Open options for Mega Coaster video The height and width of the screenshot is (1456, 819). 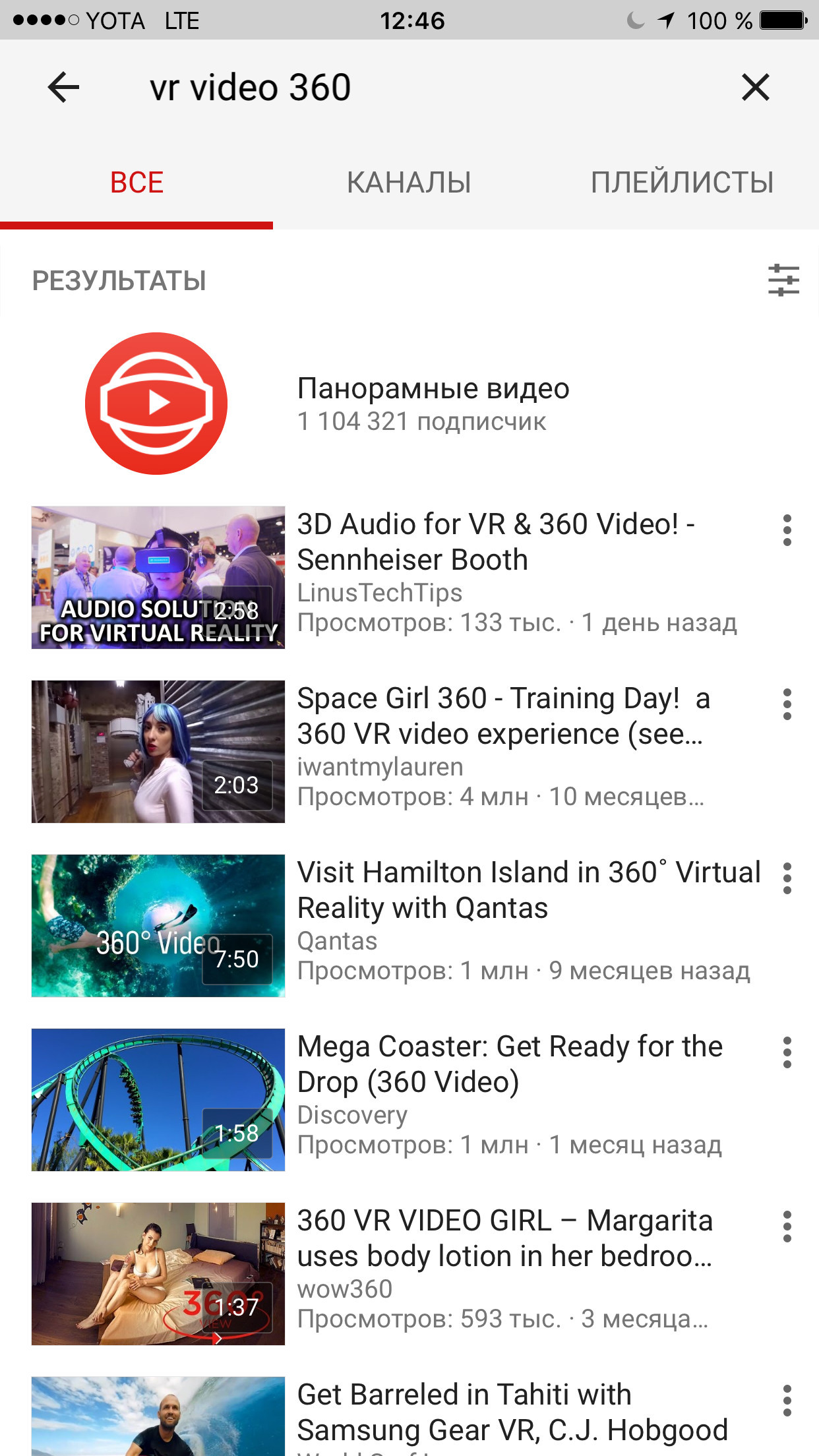click(787, 1052)
